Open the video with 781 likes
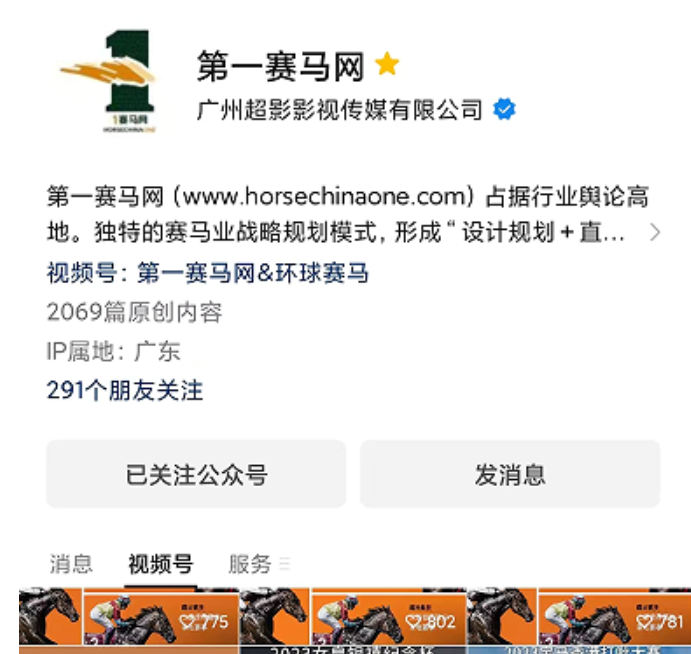 pyautogui.click(x=578, y=620)
